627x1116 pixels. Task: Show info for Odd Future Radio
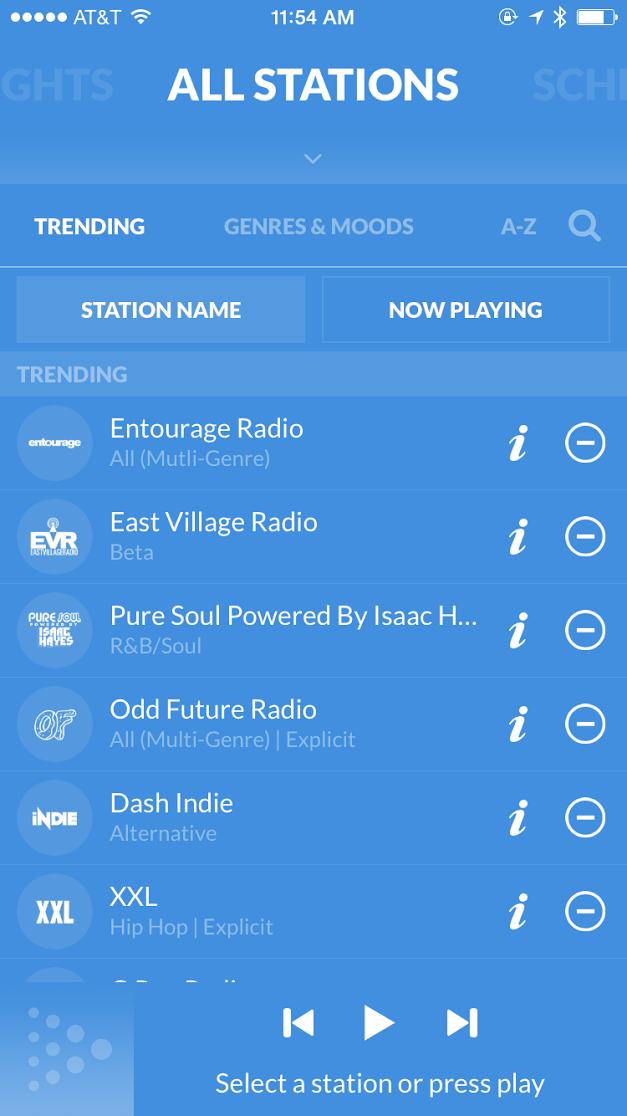pos(518,724)
